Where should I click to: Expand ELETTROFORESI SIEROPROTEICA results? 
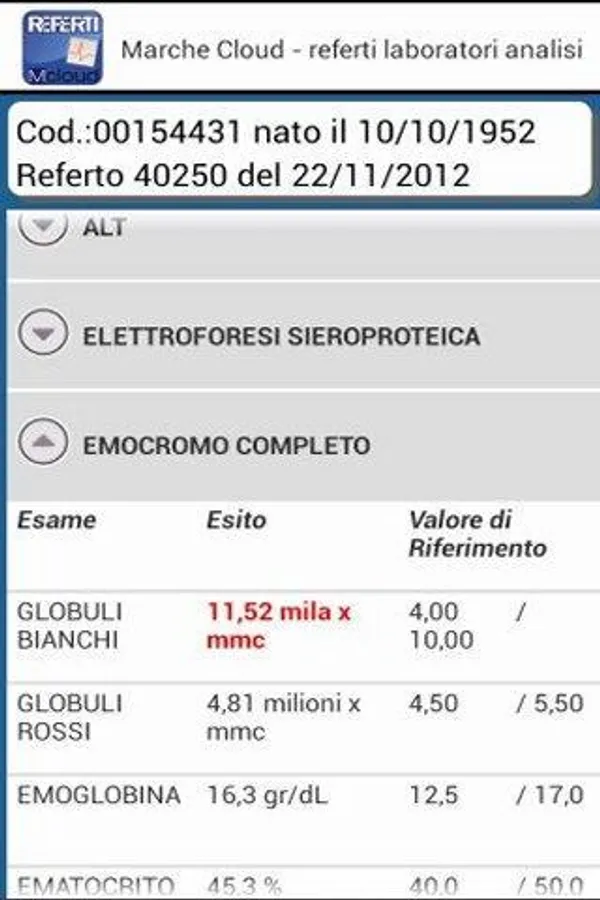click(43, 335)
